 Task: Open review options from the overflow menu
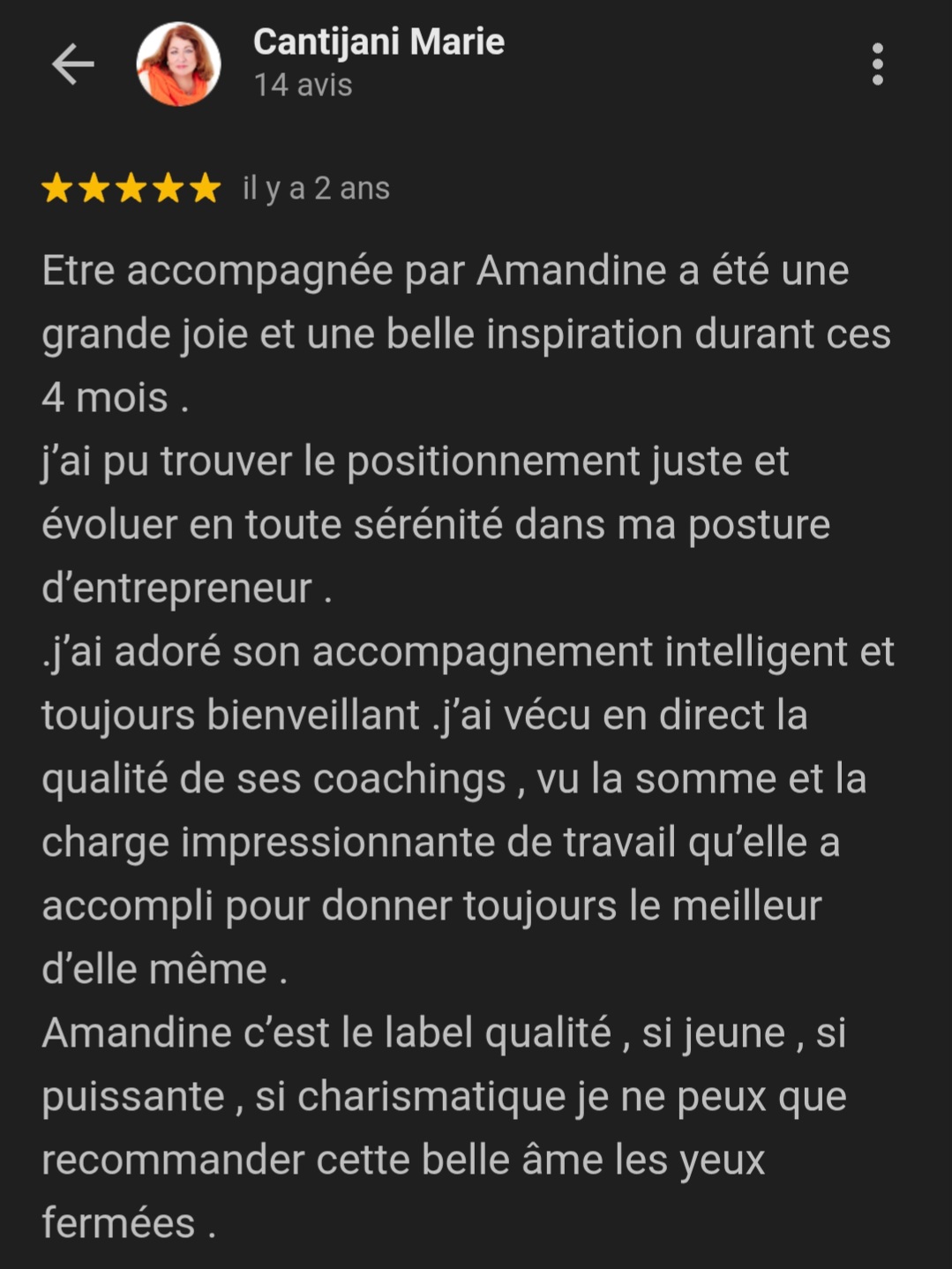pos(877,64)
